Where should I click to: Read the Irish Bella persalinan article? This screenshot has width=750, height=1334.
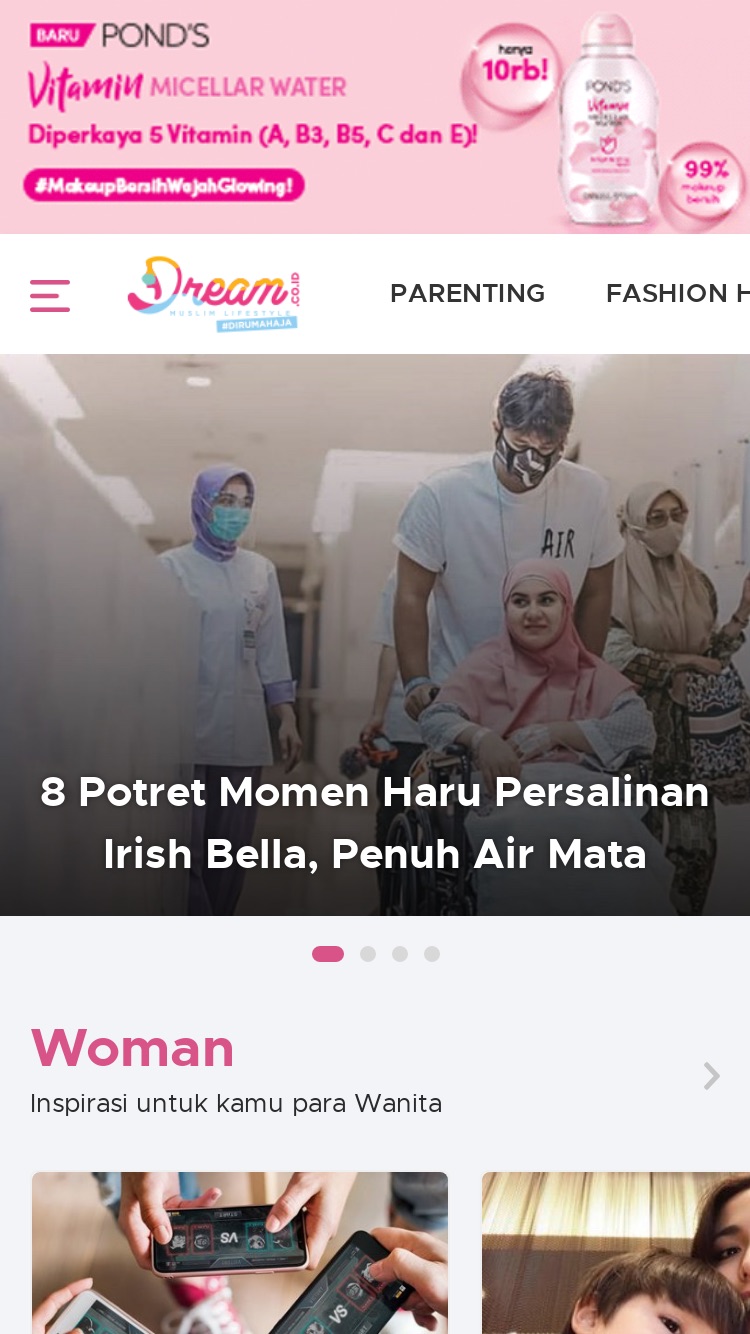click(375, 823)
